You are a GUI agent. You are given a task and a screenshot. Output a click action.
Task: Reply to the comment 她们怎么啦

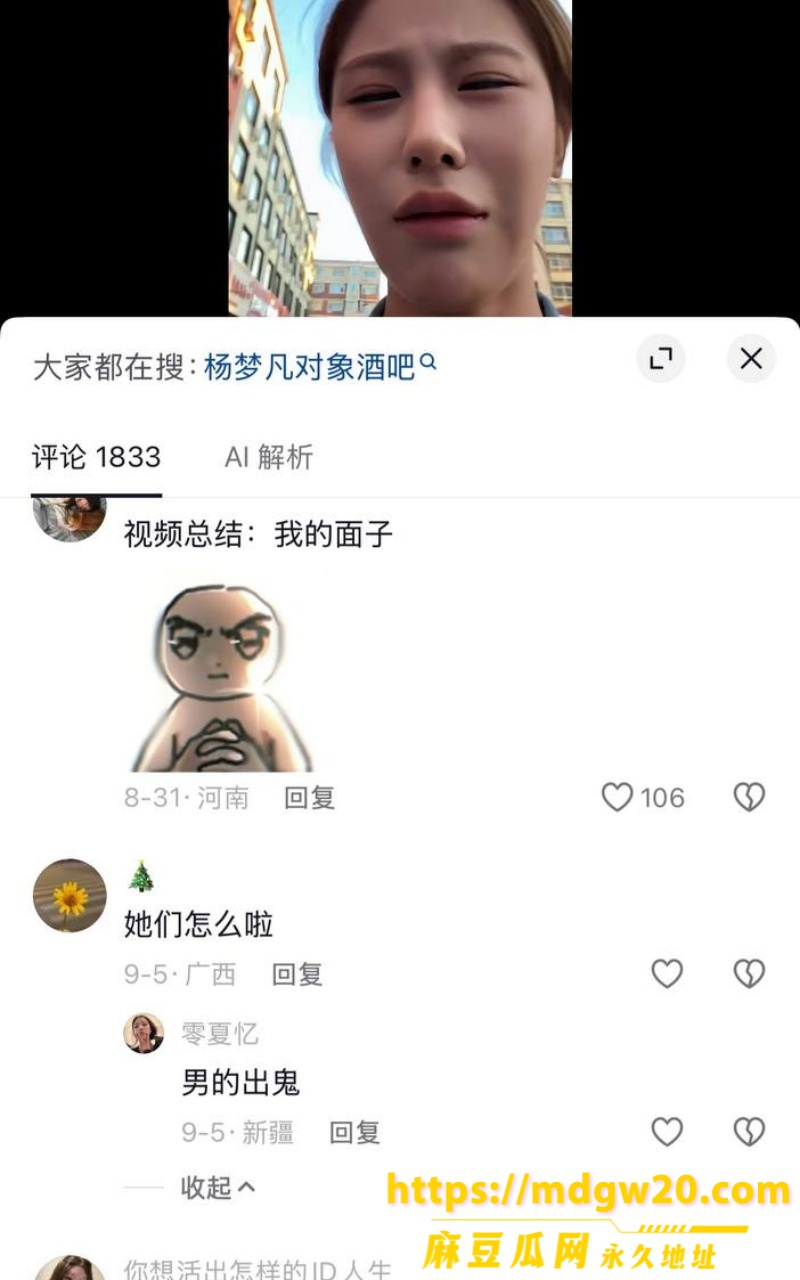[x=297, y=974]
